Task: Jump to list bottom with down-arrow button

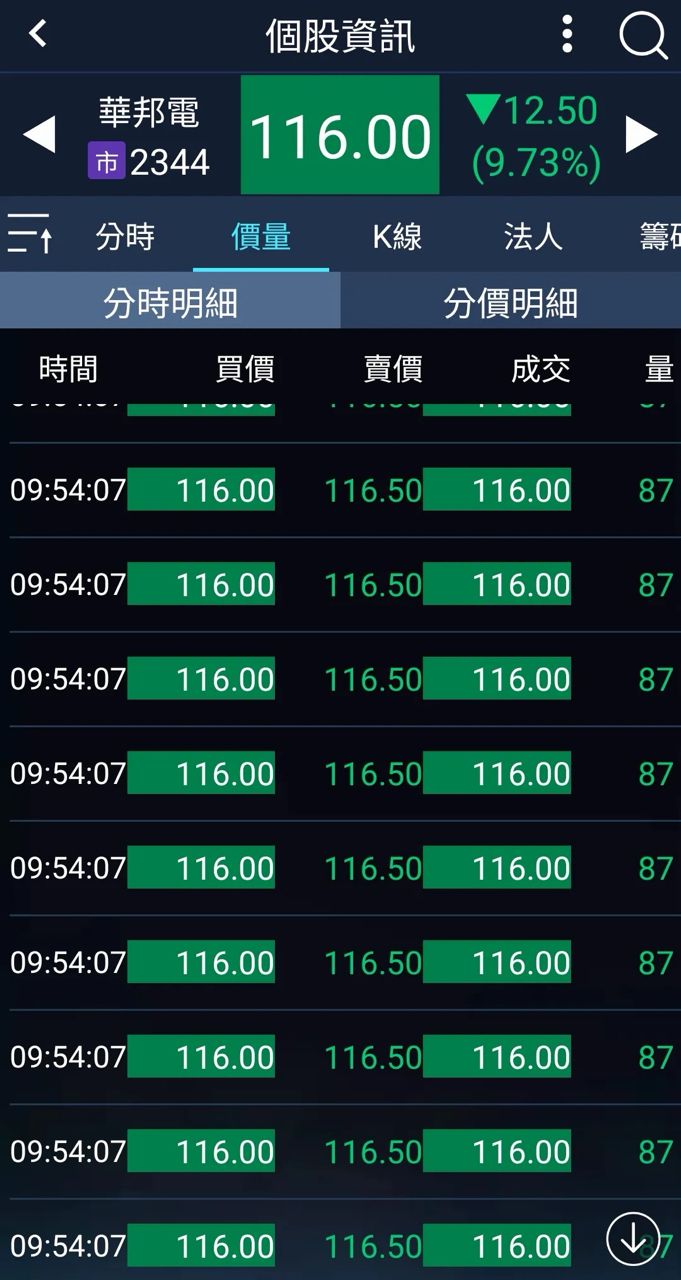Action: (x=634, y=1238)
